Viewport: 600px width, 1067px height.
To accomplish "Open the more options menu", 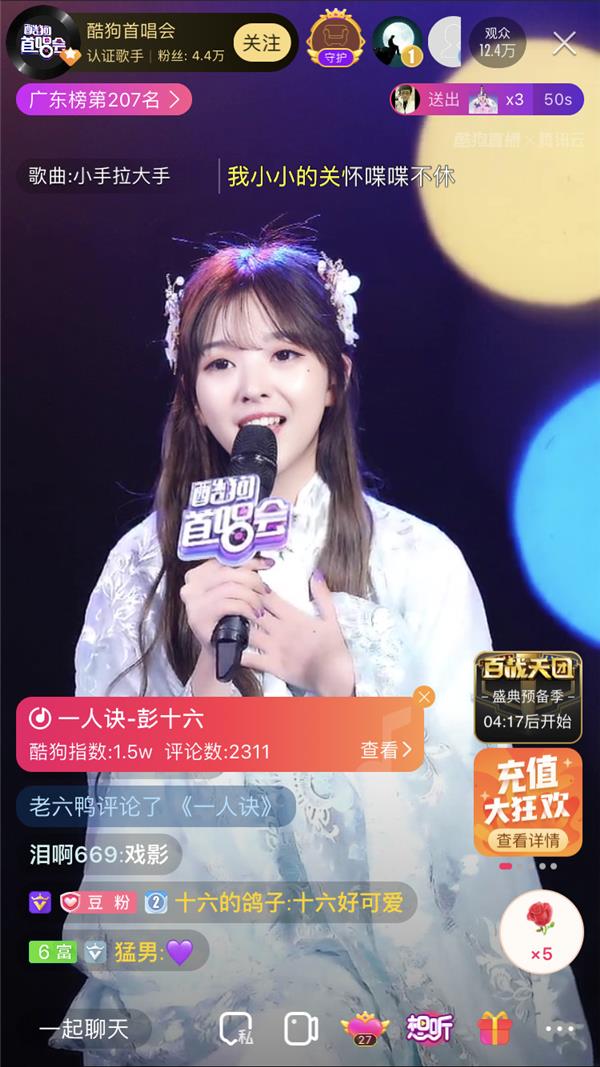I will [564, 1029].
